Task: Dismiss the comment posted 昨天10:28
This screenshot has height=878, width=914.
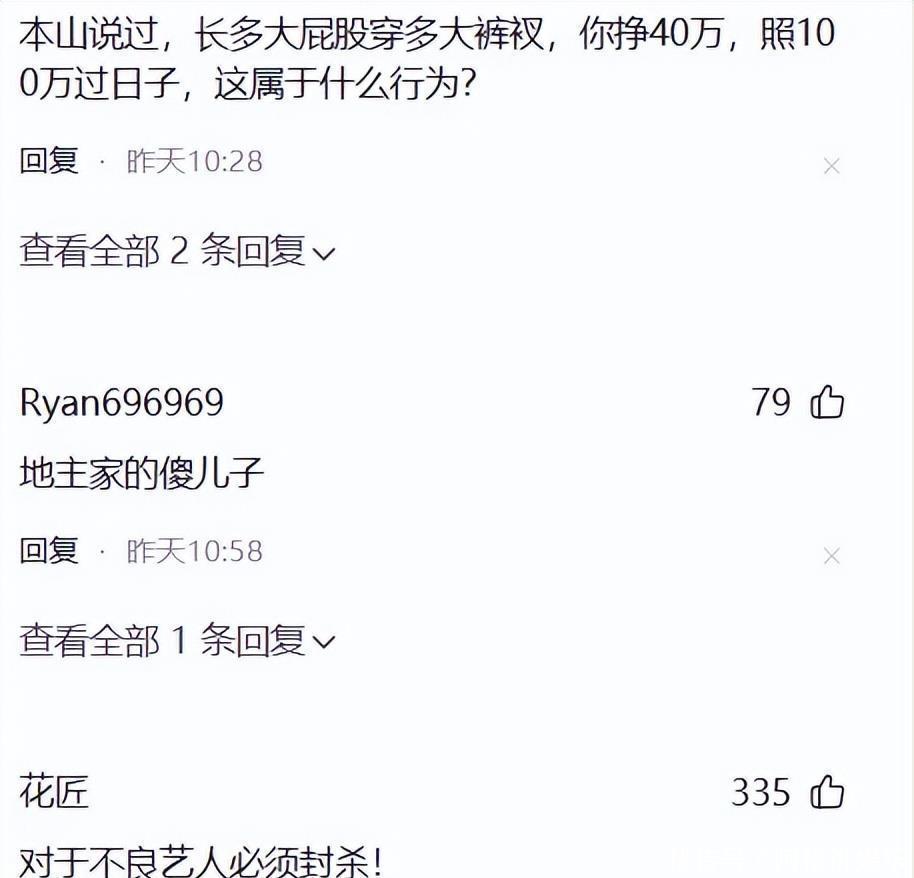Action: [x=831, y=167]
